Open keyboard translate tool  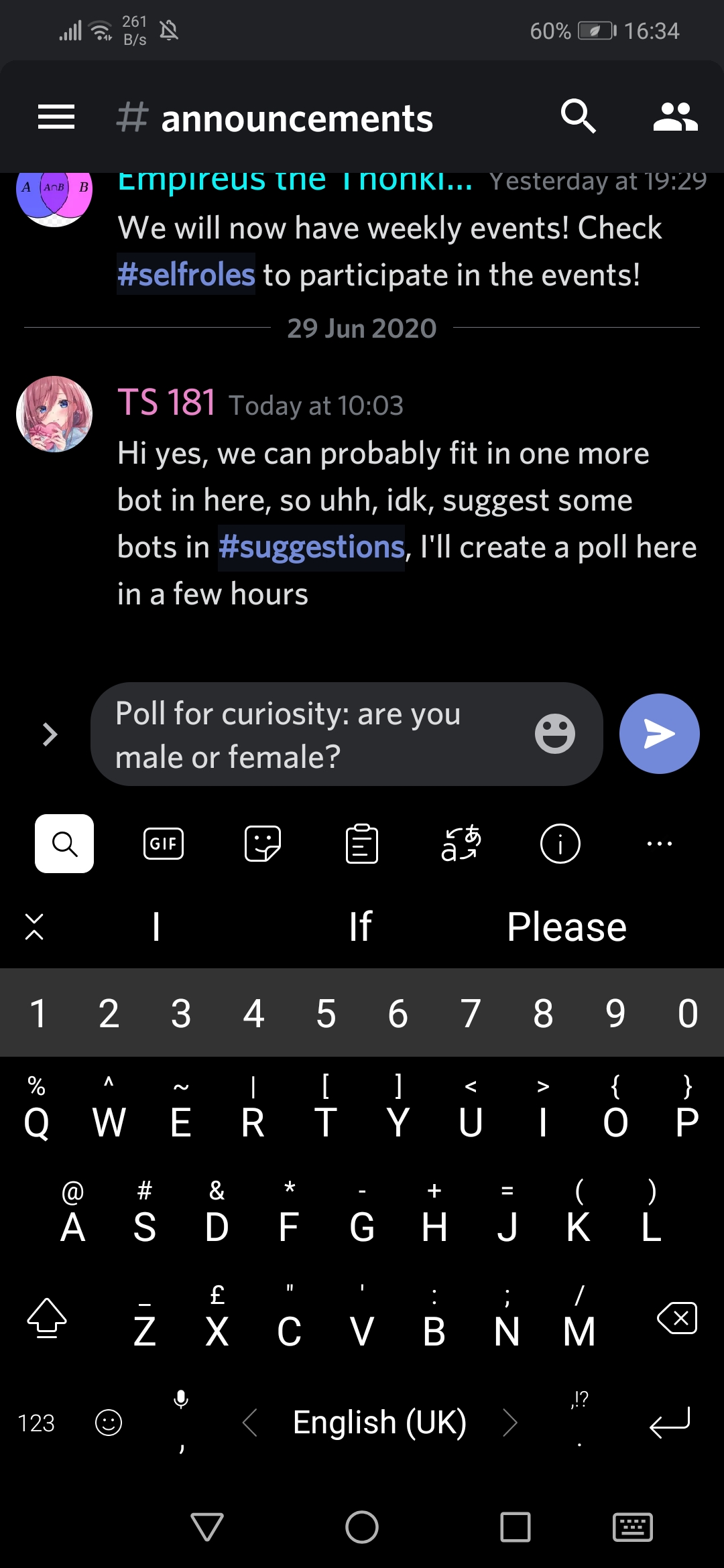click(x=461, y=844)
